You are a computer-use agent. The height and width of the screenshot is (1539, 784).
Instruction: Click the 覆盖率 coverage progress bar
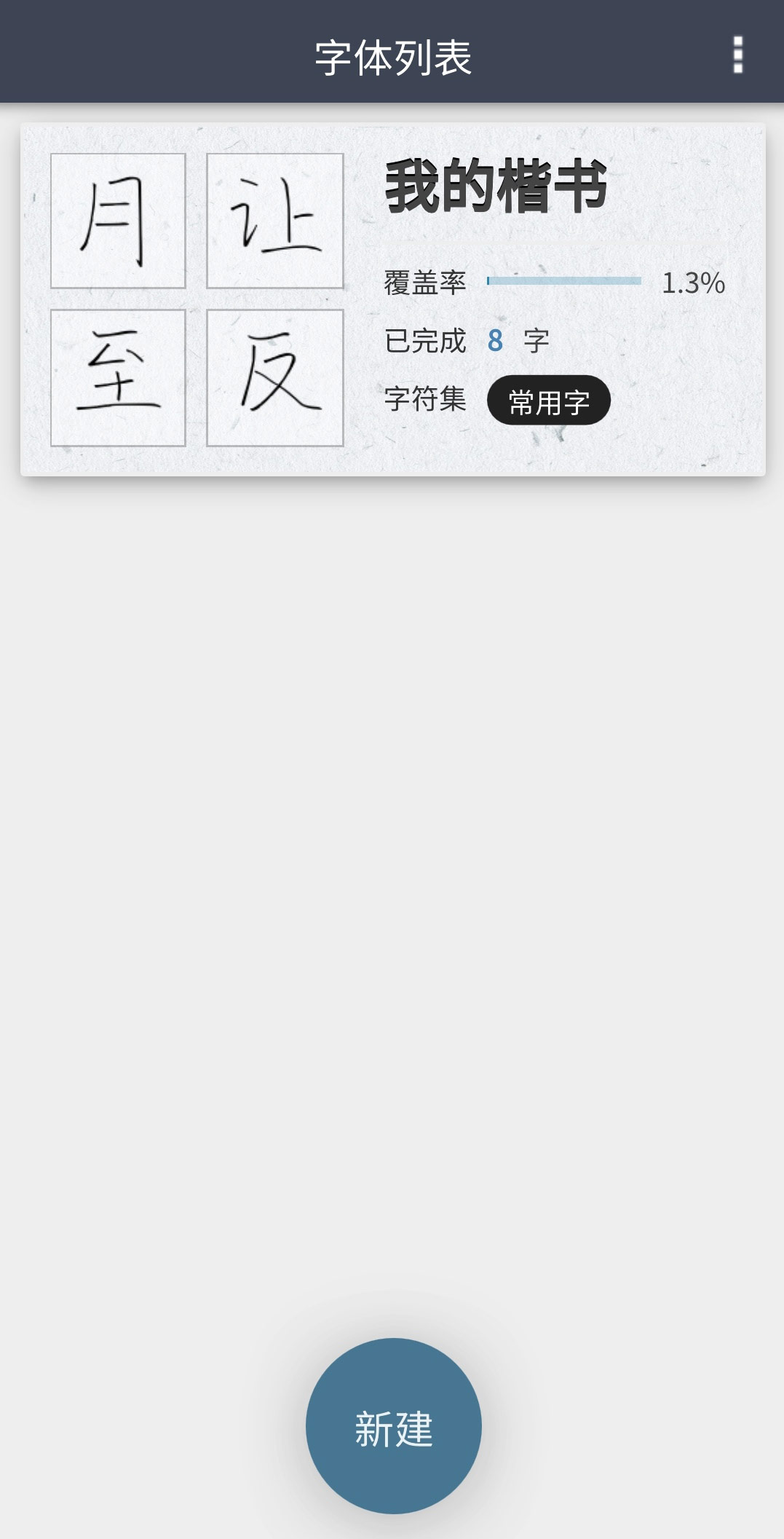(564, 280)
